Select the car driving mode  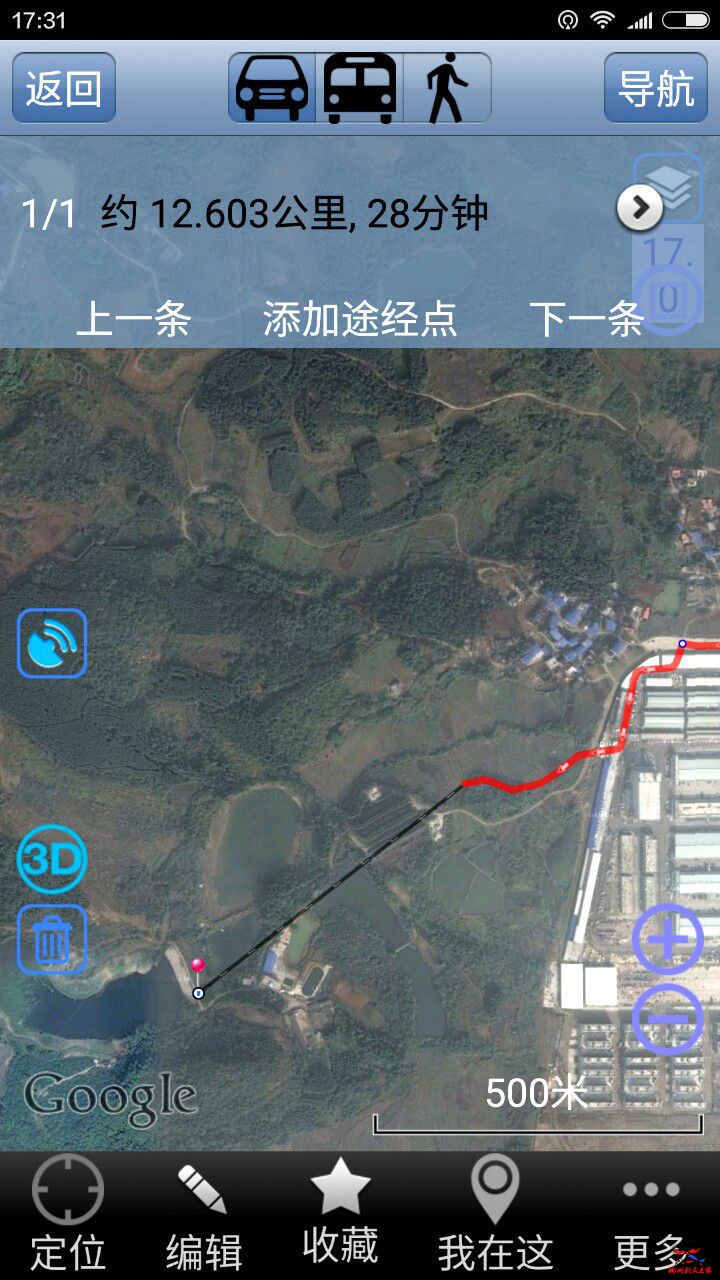point(272,88)
